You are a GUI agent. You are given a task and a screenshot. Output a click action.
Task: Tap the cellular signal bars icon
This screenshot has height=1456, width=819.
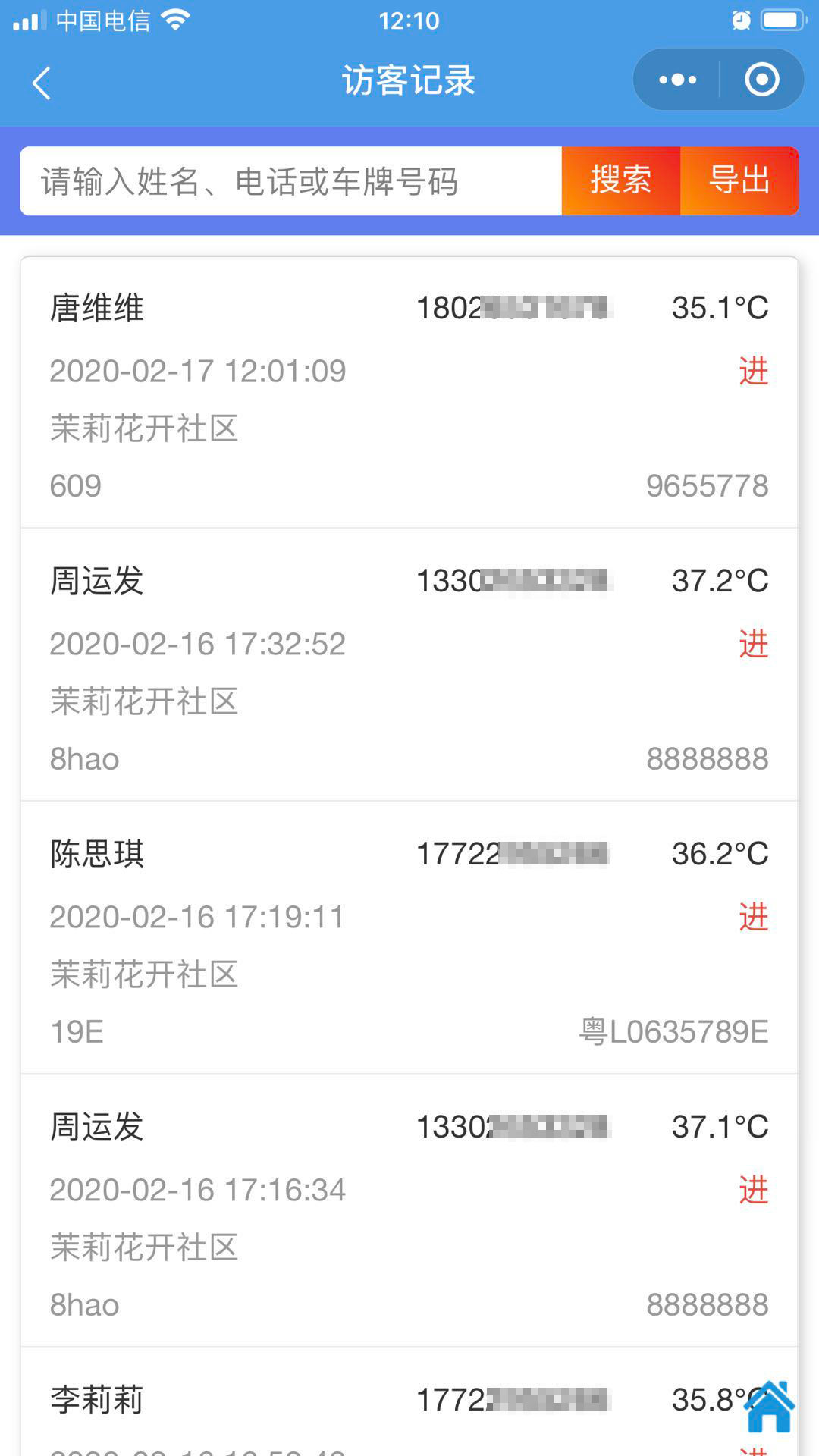[30, 20]
